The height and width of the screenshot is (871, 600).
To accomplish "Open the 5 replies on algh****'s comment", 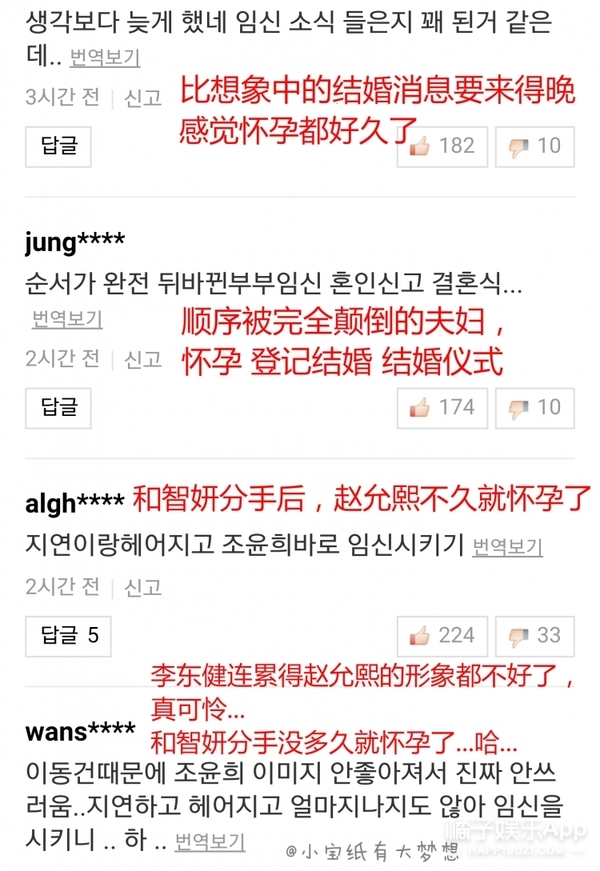I will (68, 635).
